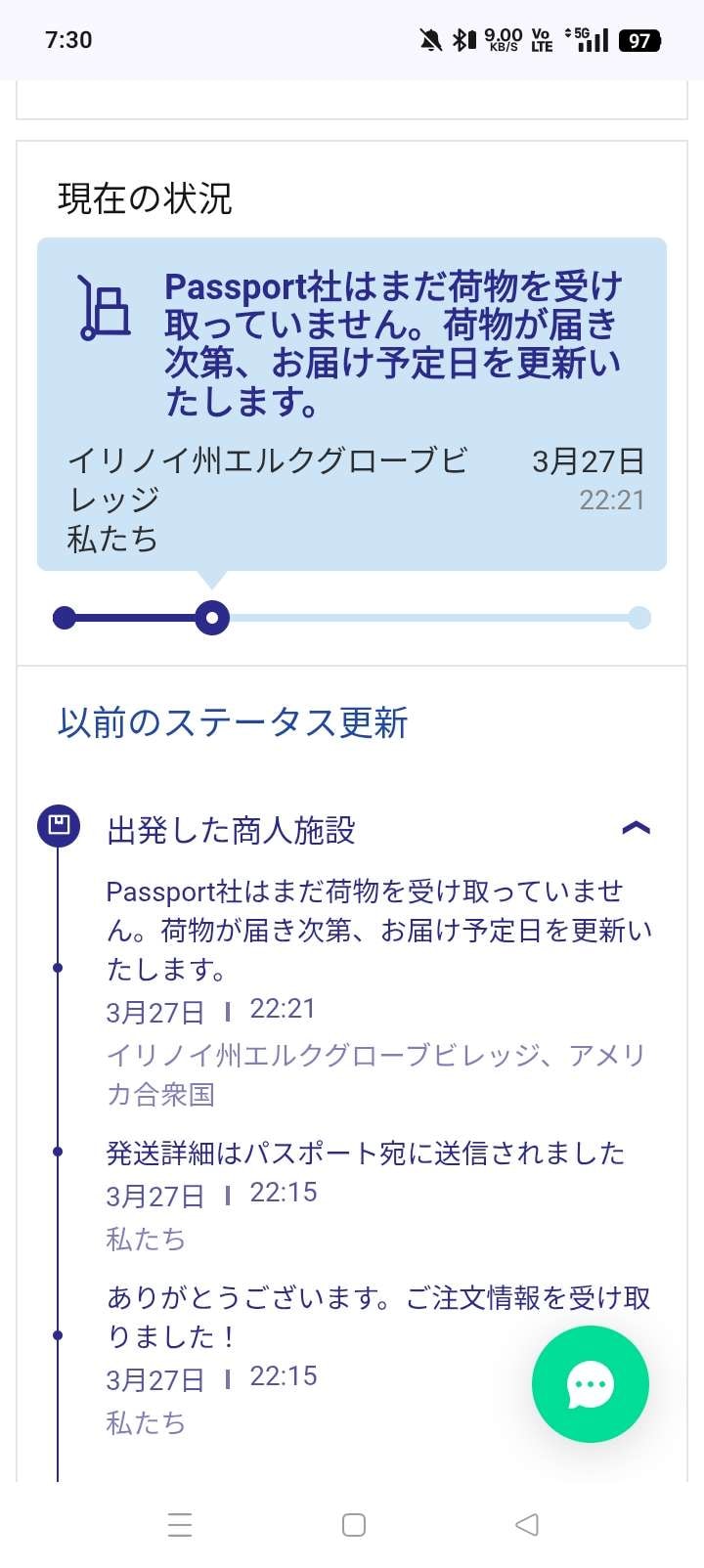Open recent apps from the navigation bar
This screenshot has width=704, height=1568.
coord(180,1524)
